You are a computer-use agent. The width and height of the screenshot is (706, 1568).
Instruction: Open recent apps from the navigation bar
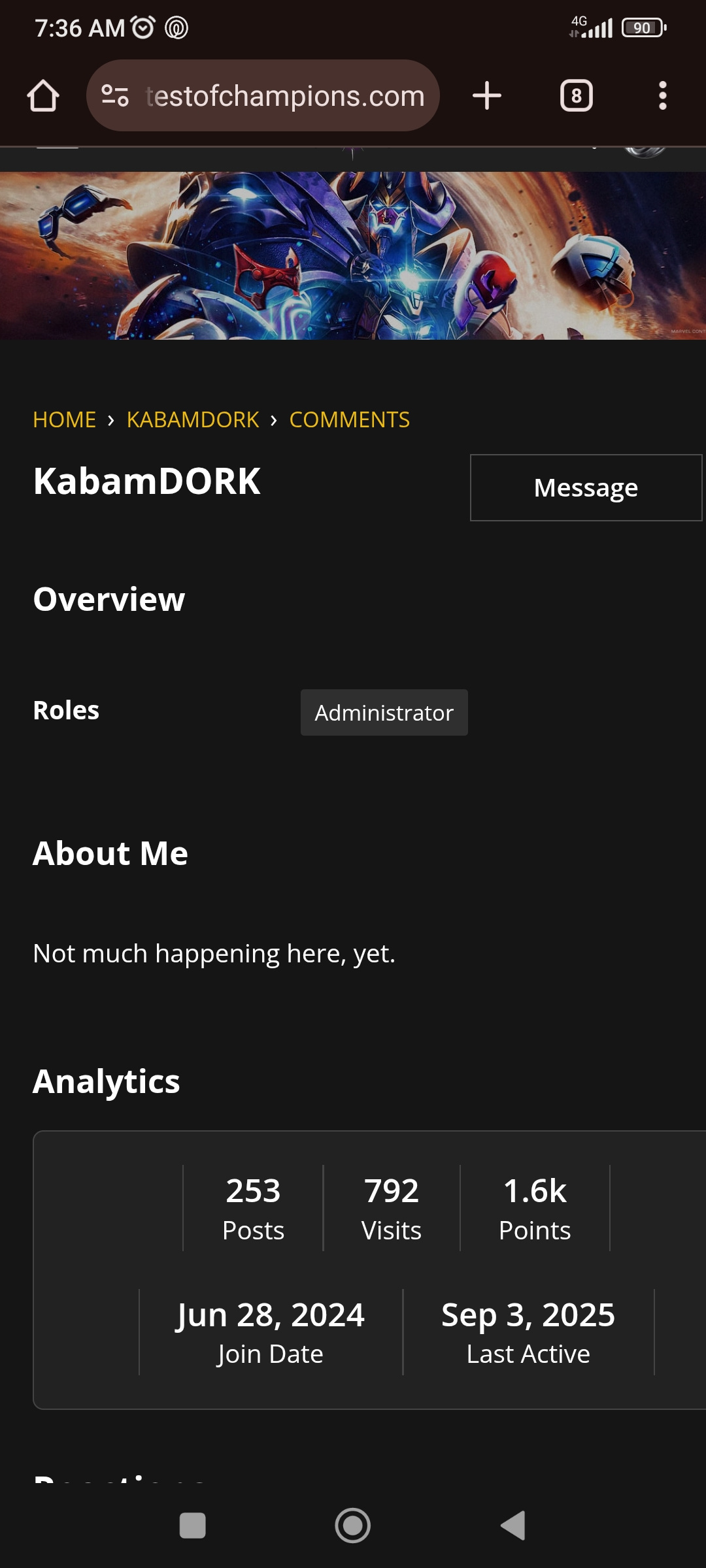point(193,1526)
